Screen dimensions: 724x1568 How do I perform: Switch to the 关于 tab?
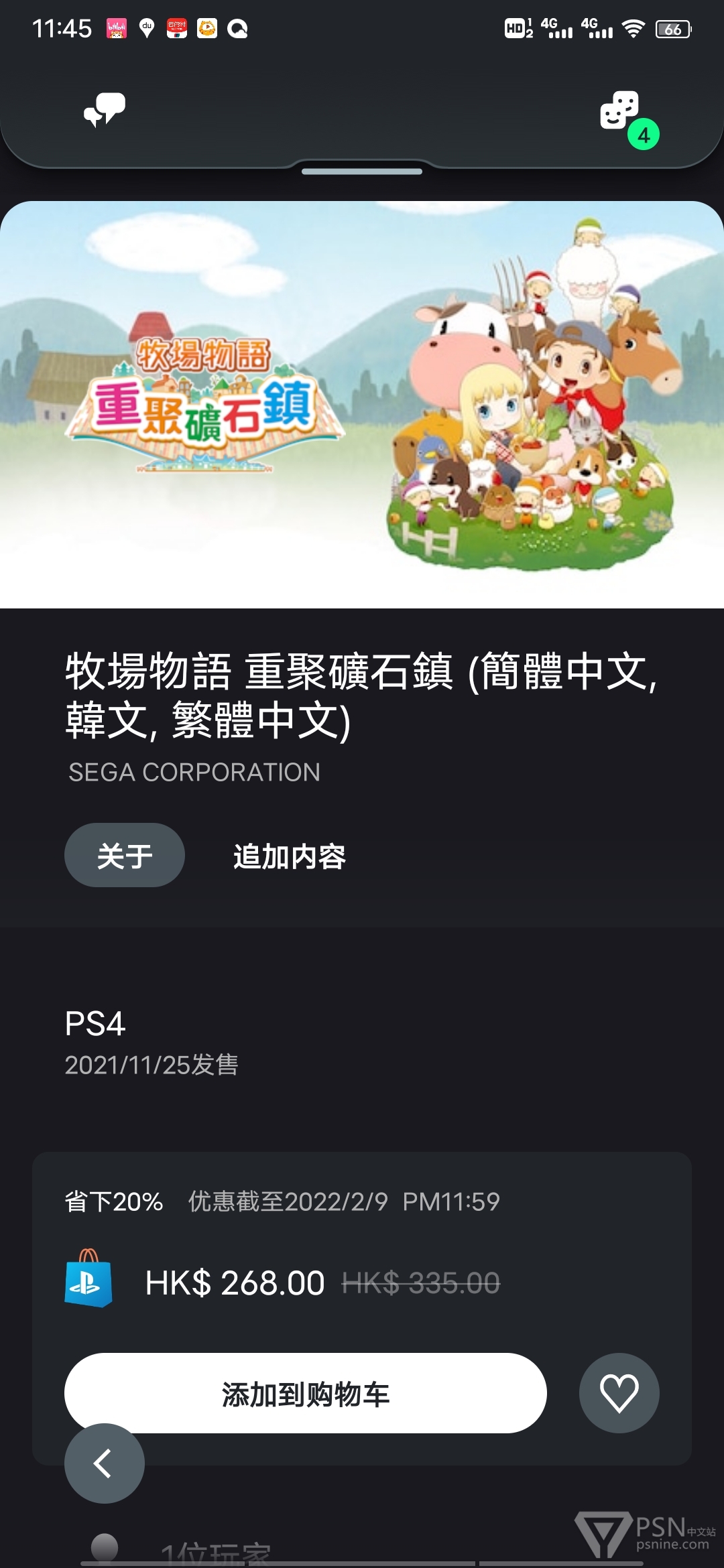tap(125, 855)
